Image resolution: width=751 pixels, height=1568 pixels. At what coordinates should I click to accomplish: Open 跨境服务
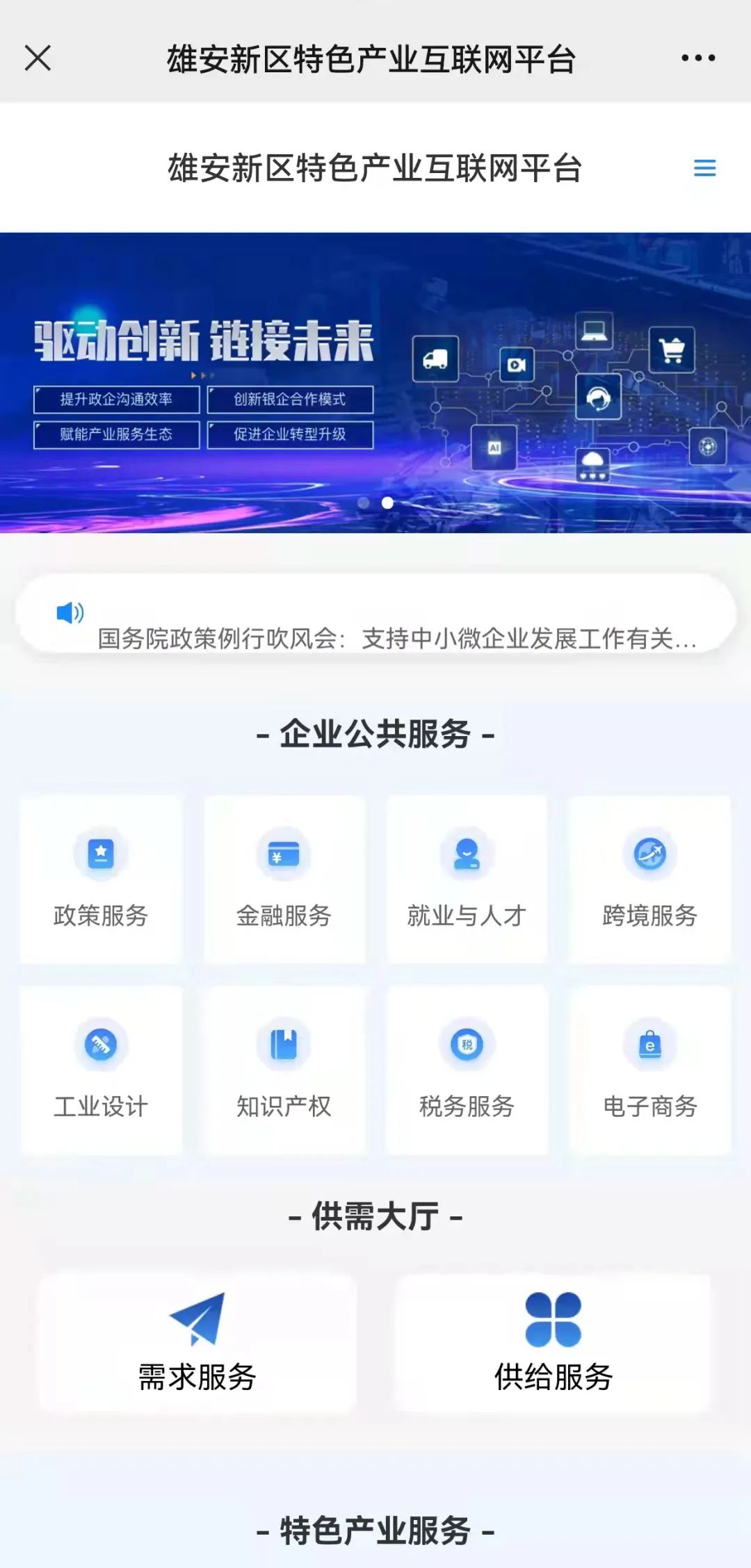coord(649,880)
